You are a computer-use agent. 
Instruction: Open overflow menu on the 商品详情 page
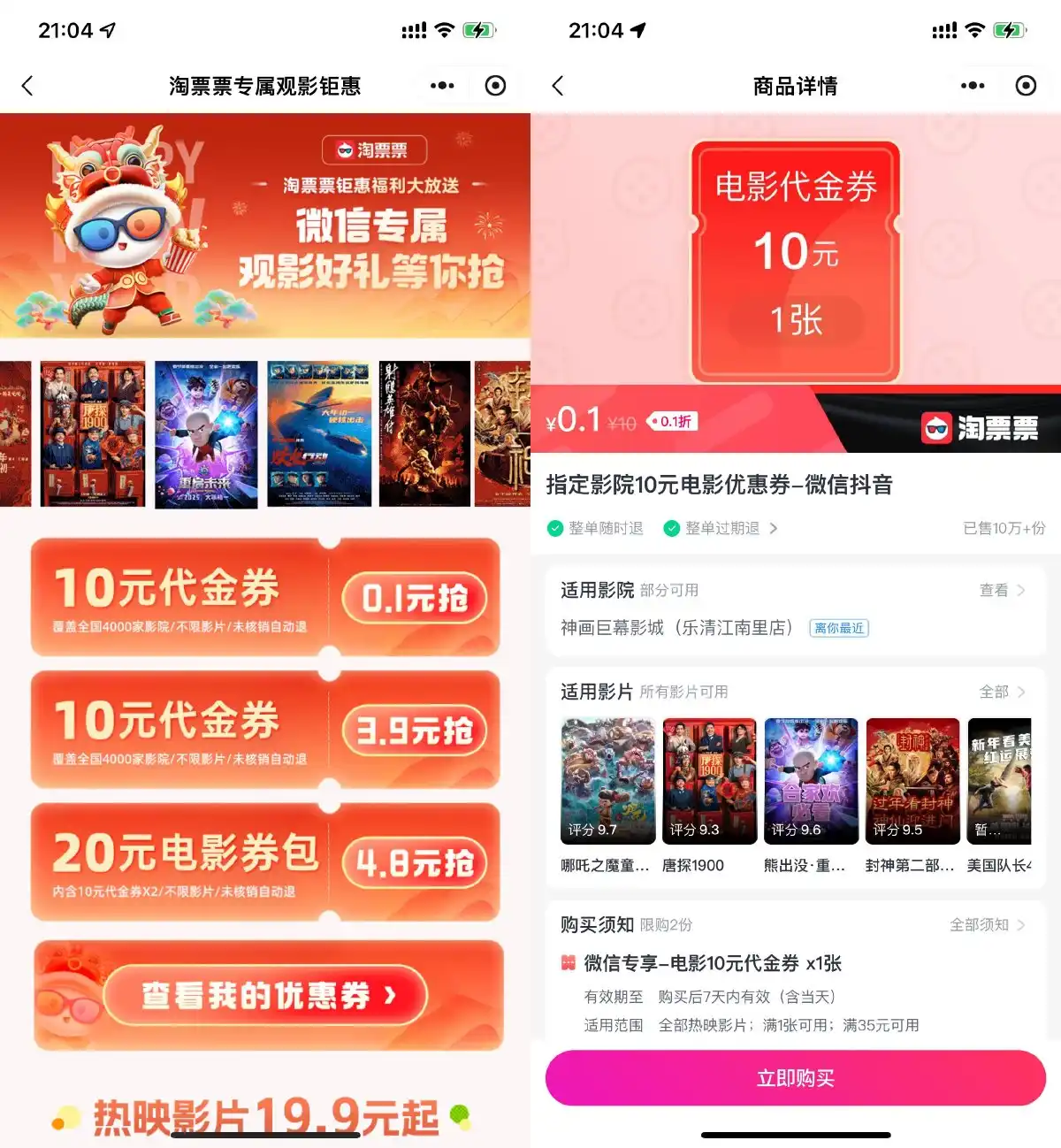coord(973,86)
